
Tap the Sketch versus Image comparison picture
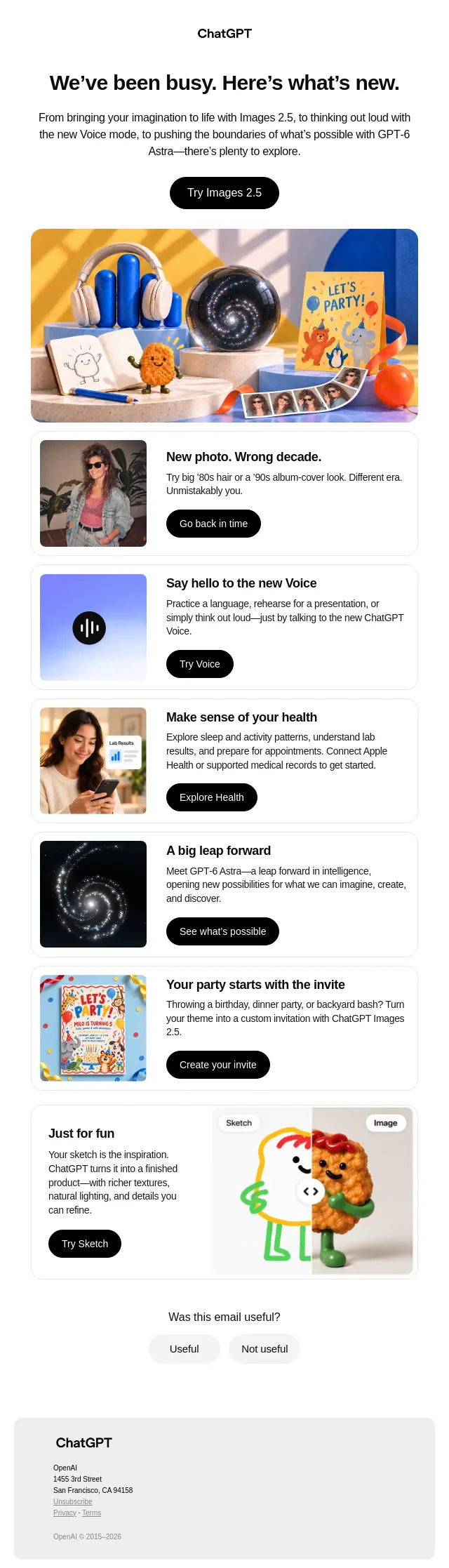click(313, 1191)
